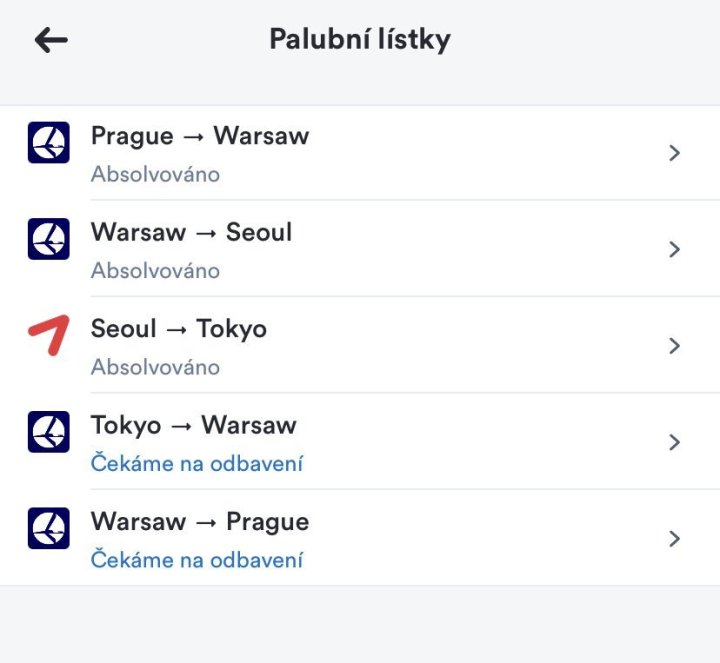Open Warsaw → Seoul boarding pass
Screen dimensions: 720x663
(360, 249)
